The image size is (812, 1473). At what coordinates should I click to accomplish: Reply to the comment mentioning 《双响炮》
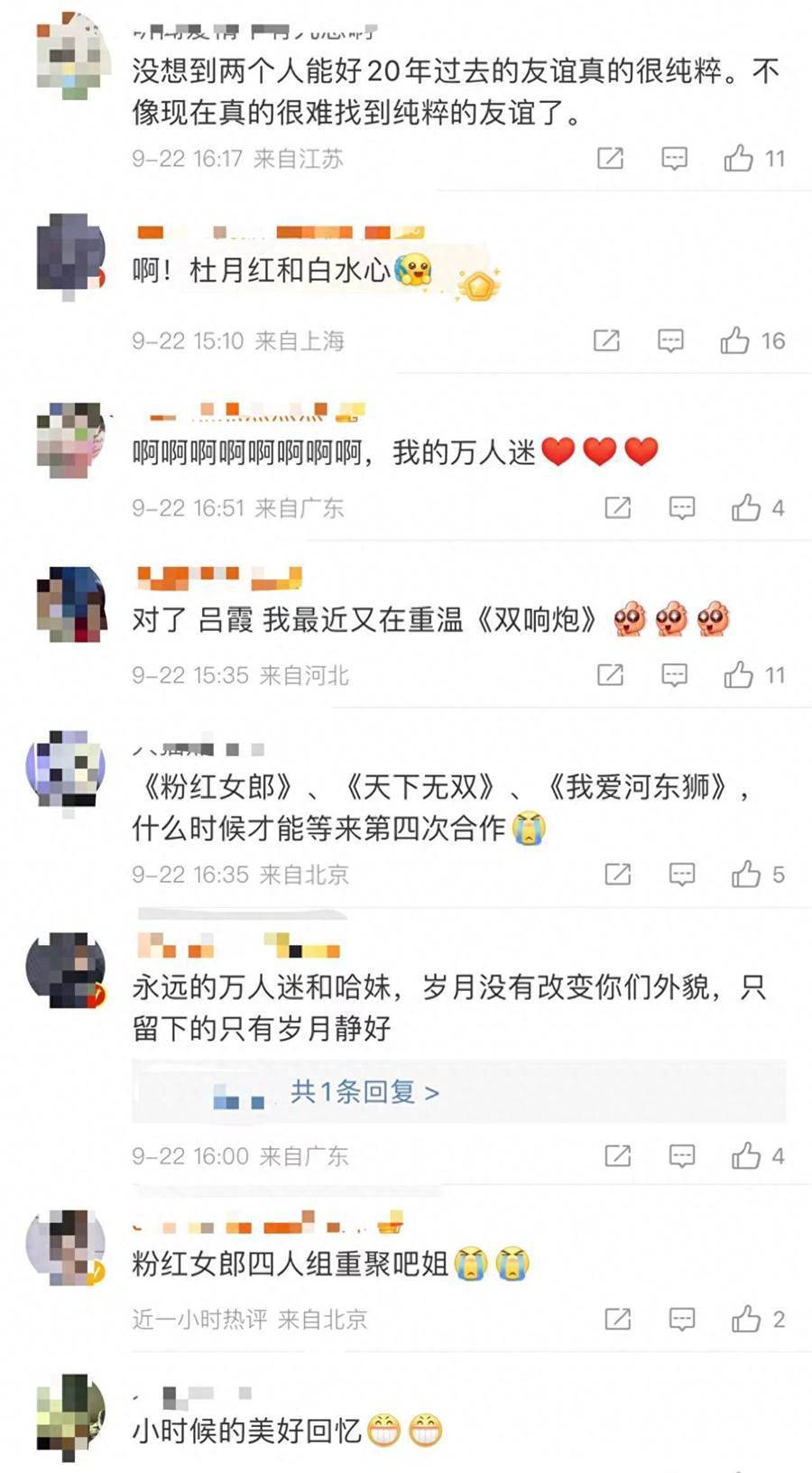675,675
